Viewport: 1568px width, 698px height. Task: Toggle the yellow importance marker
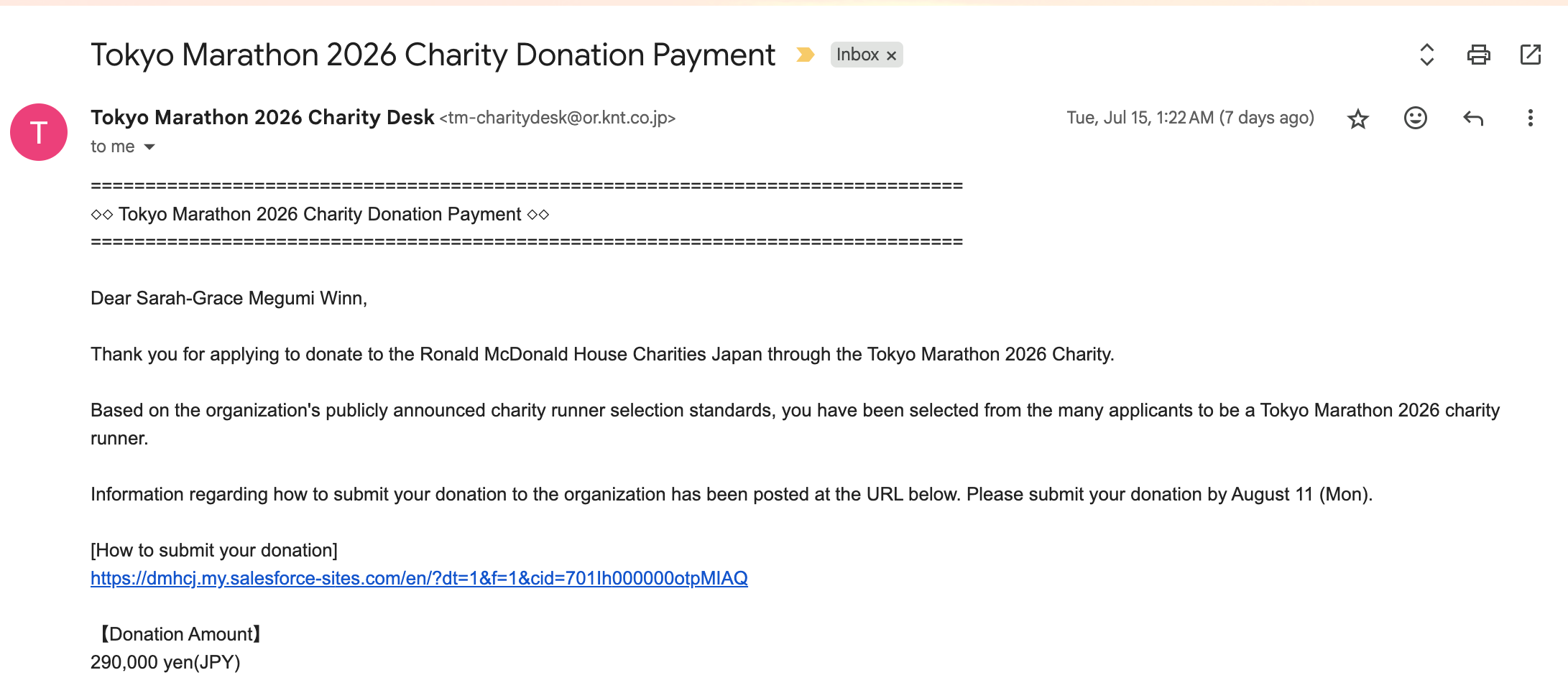[x=805, y=55]
